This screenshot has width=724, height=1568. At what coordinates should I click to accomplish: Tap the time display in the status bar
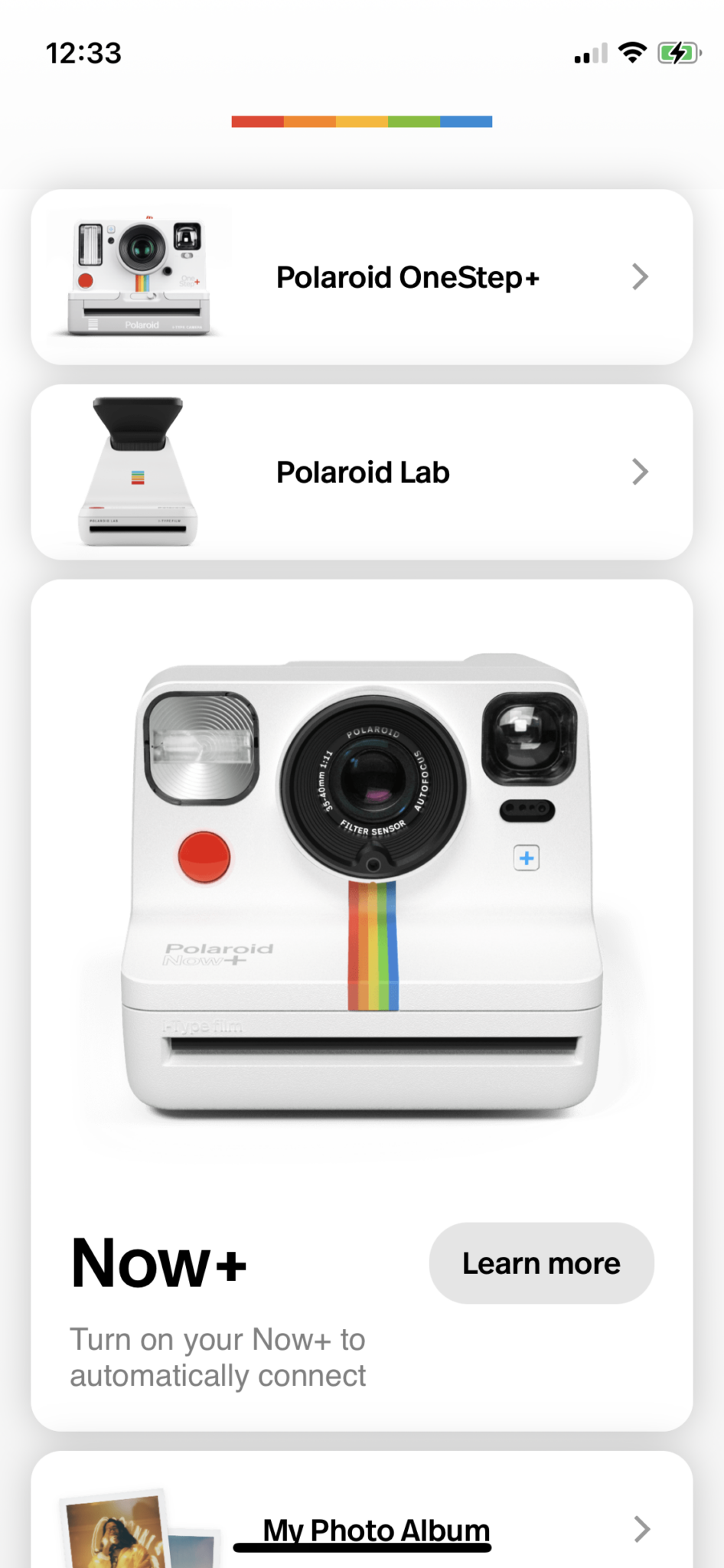pos(83,52)
